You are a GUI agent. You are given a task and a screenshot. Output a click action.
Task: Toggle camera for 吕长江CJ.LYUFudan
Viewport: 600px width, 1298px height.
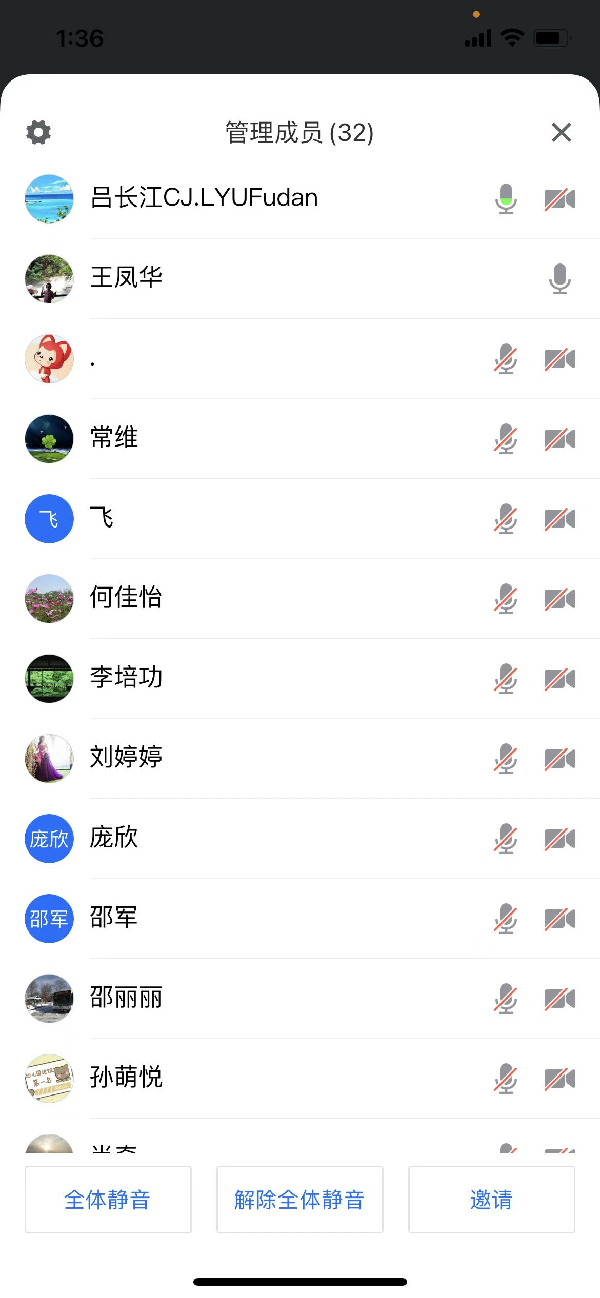[560, 199]
